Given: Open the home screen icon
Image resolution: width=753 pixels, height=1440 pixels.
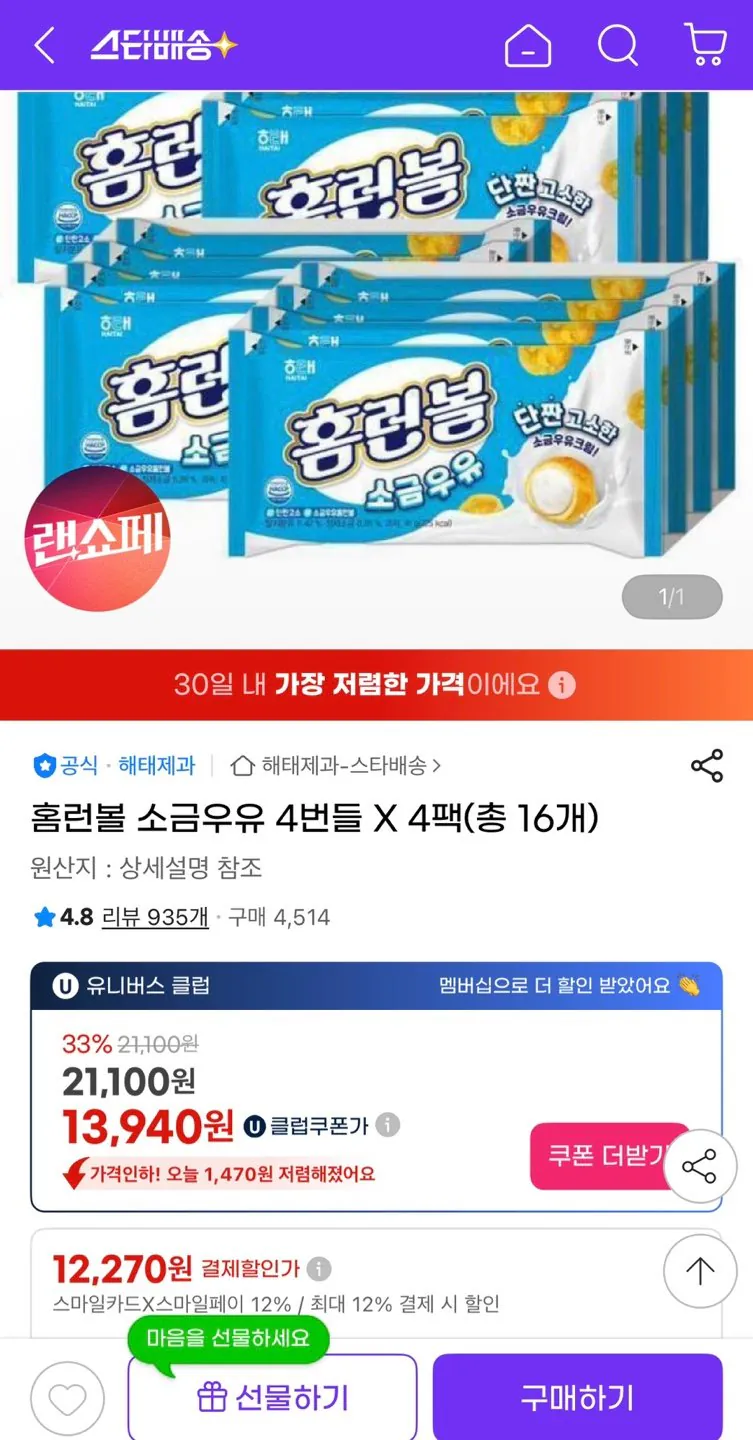Looking at the screenshot, I should [x=528, y=44].
